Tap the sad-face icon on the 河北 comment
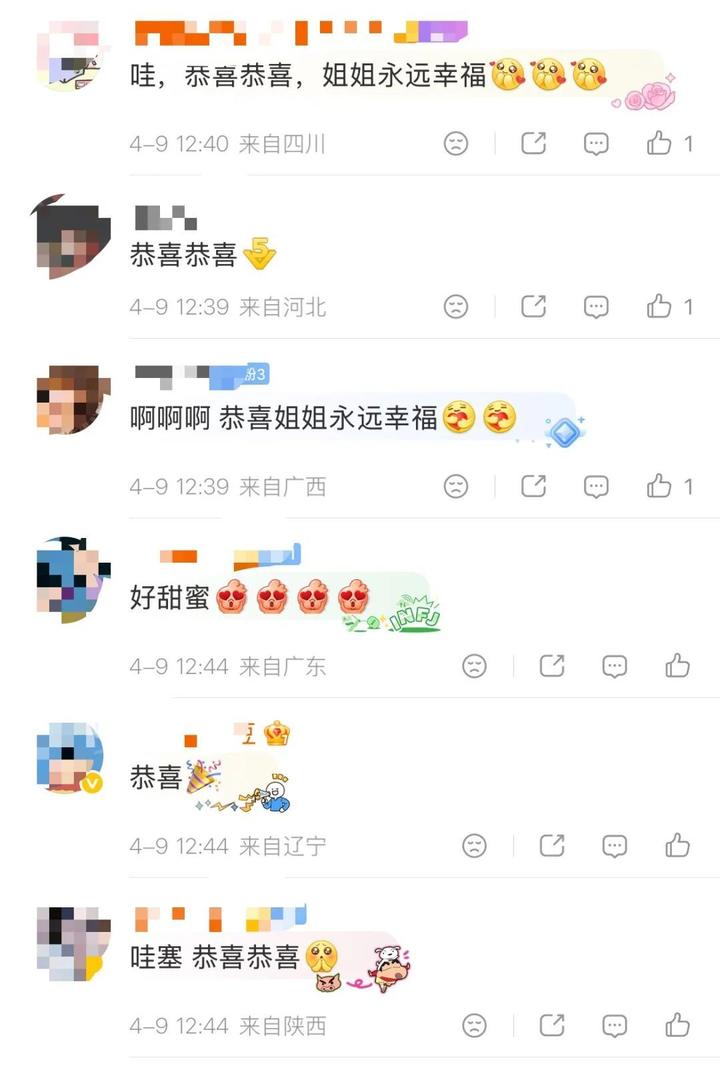Screen dimensions: 720x1068 coord(456,306)
